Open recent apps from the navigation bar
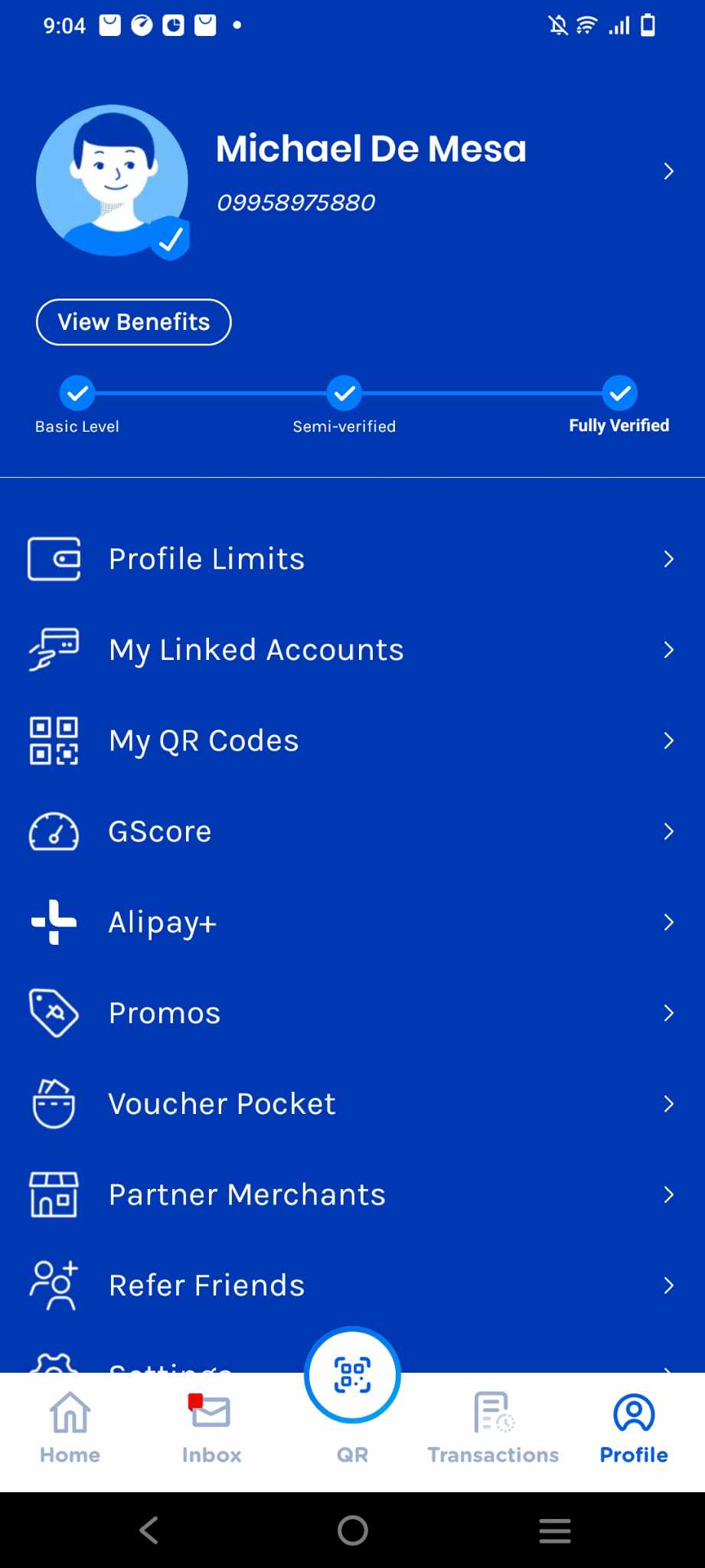 point(555,1530)
